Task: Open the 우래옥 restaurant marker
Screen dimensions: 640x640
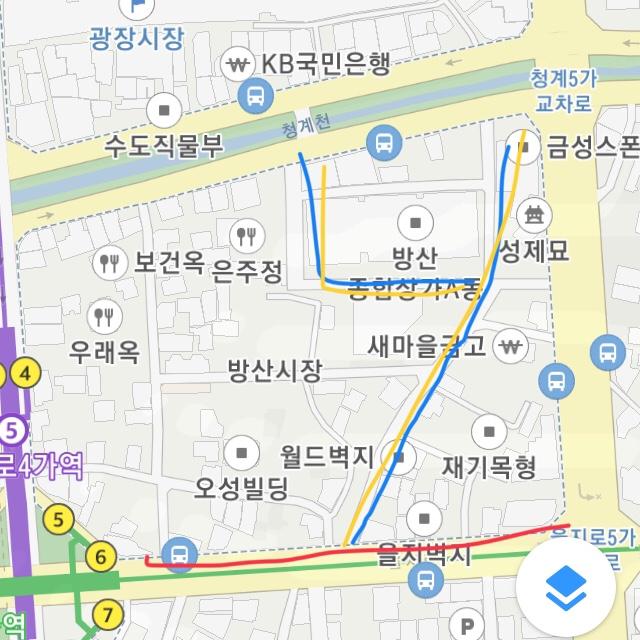Action: coord(104,317)
